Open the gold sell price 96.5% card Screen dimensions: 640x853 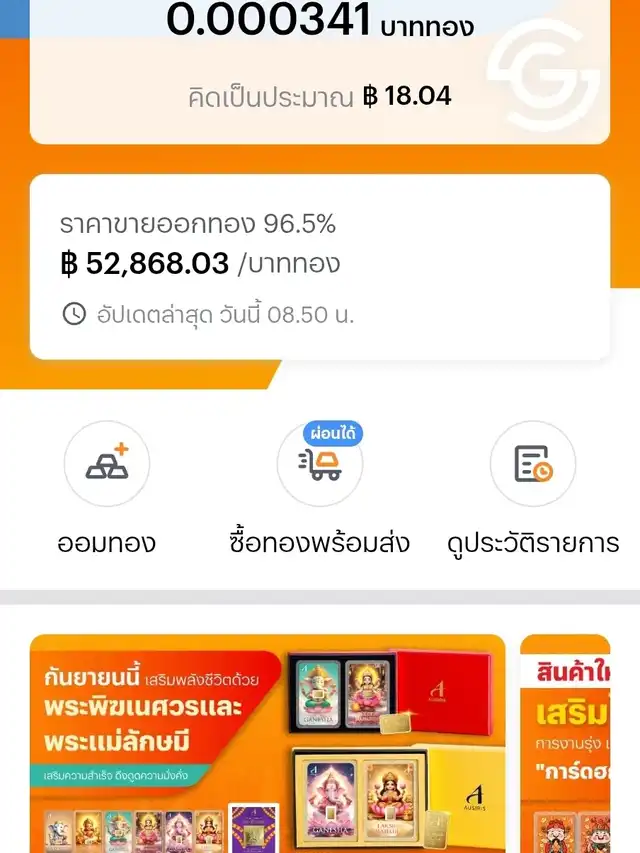320,267
